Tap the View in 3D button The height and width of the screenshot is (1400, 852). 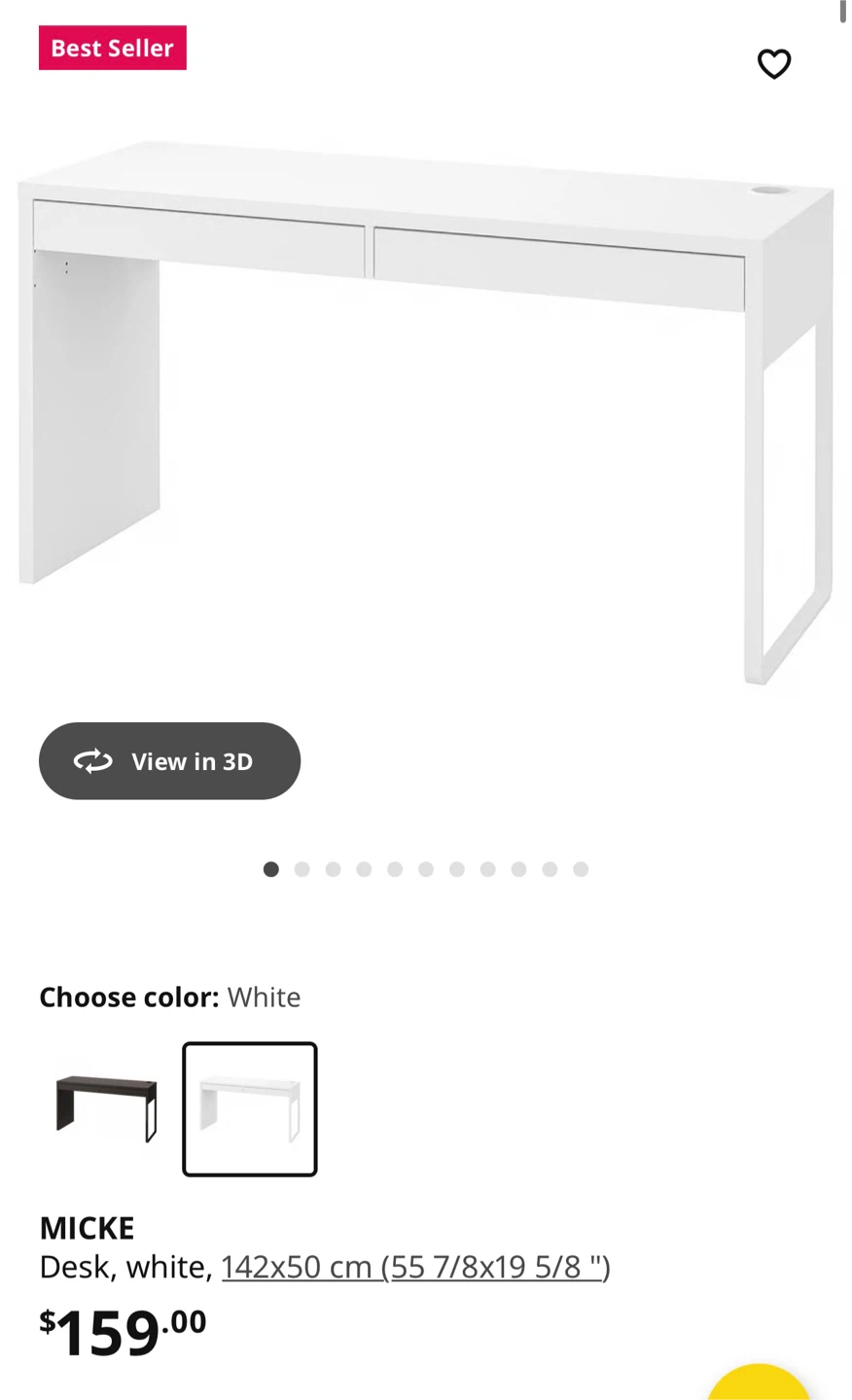[x=169, y=761]
